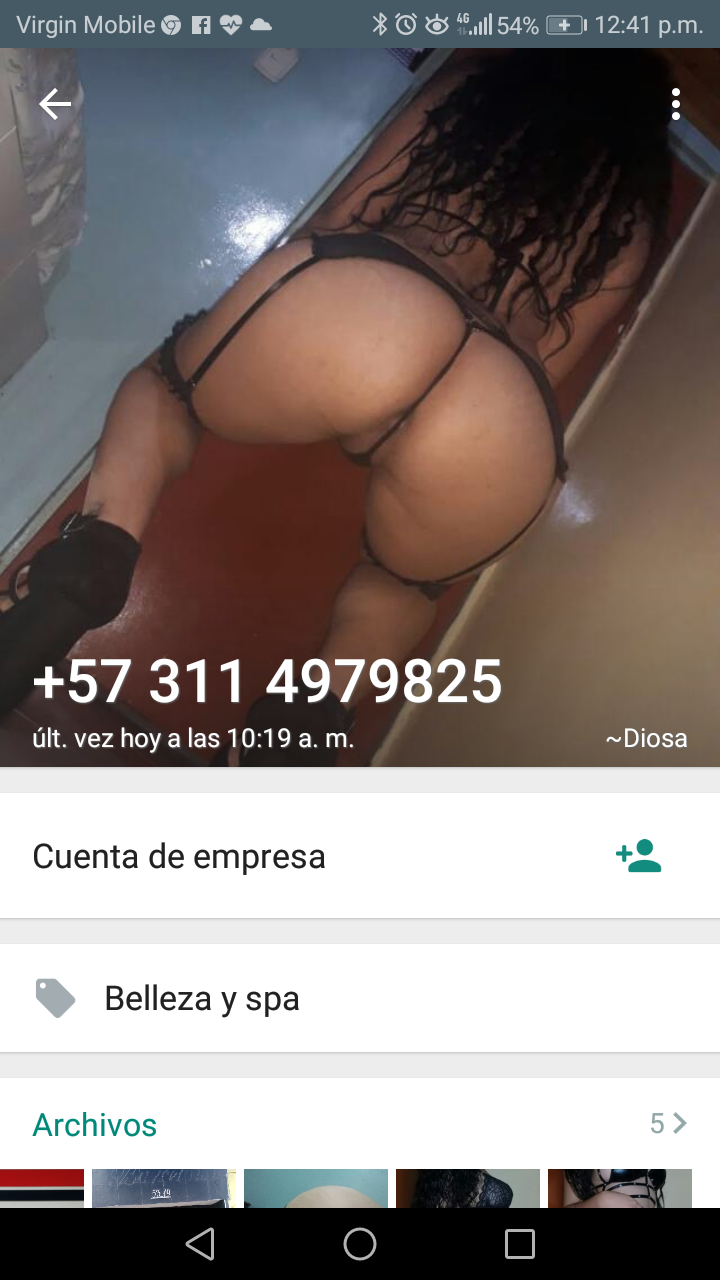The height and width of the screenshot is (1280, 720).
Task: Open the recent apps view
Action: coord(520,1244)
